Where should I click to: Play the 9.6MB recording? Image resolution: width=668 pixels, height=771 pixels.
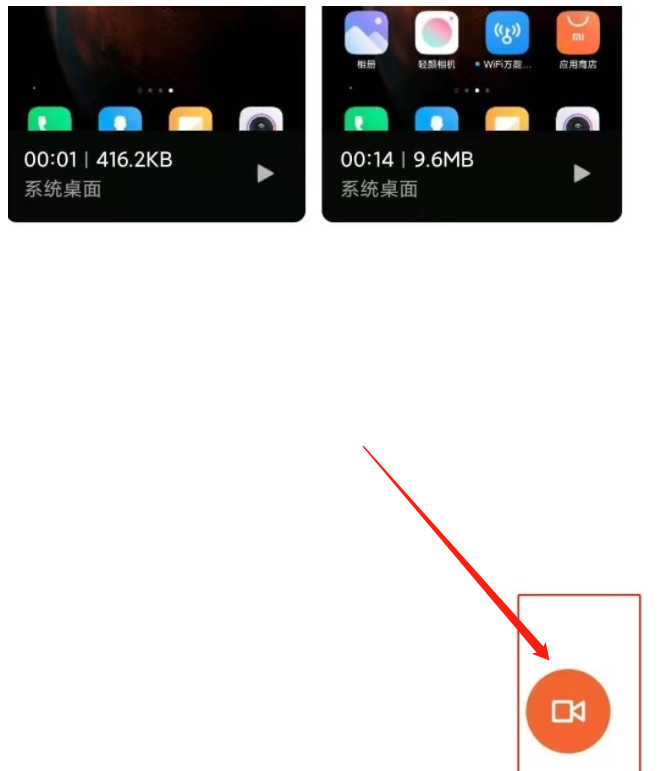click(x=582, y=174)
